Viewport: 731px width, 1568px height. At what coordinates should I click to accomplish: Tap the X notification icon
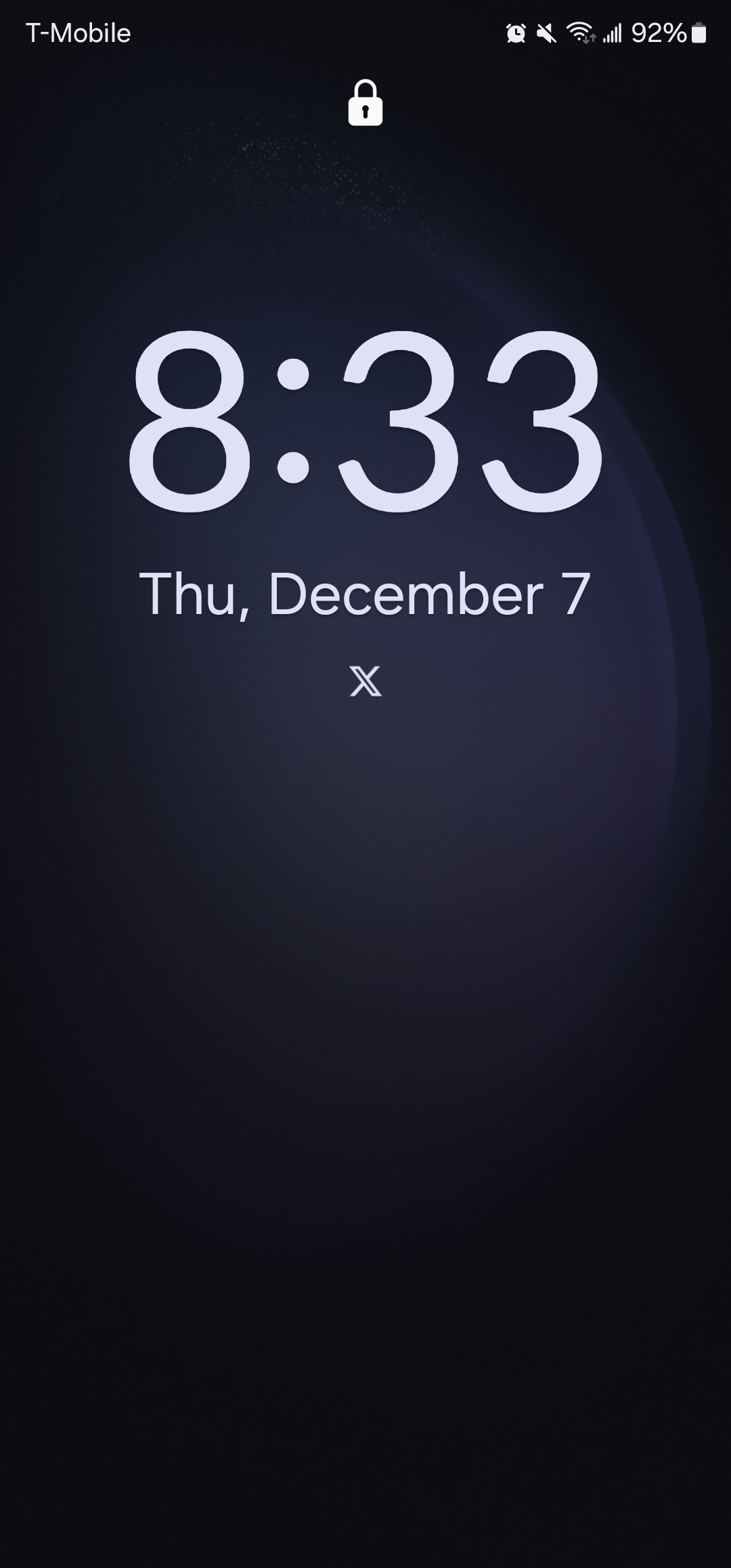click(365, 681)
